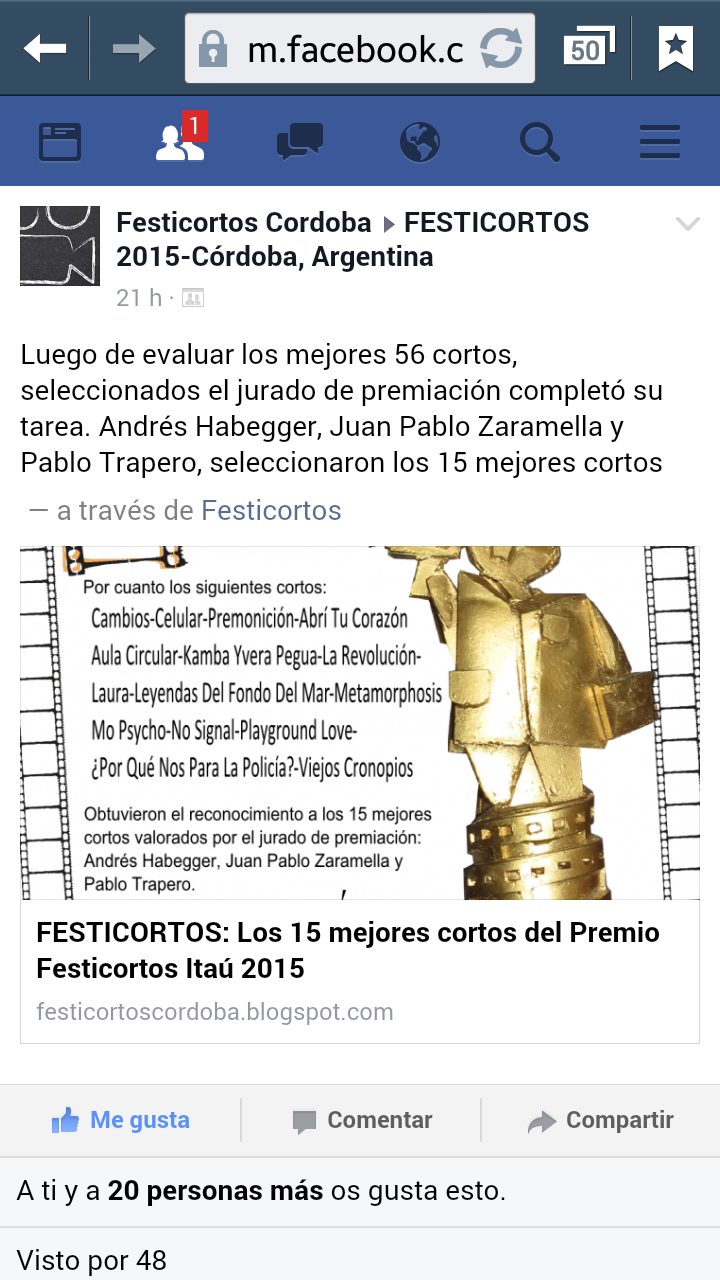The height and width of the screenshot is (1280, 720).
Task: View friend requests with one notification
Action: point(180,141)
